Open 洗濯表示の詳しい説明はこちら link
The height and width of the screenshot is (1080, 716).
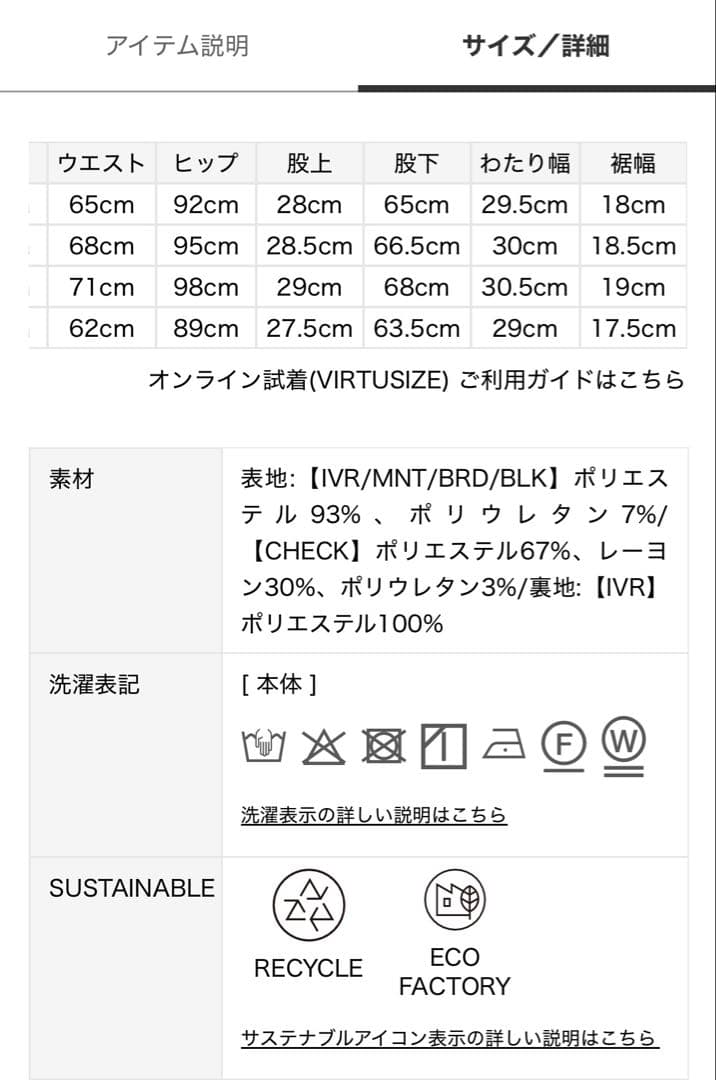click(x=374, y=815)
